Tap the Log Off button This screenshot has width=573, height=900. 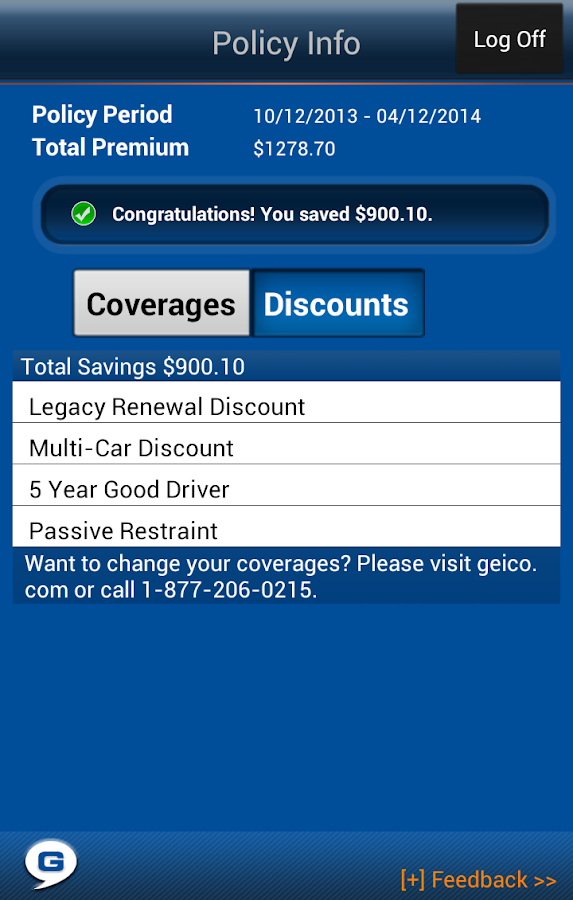509,39
